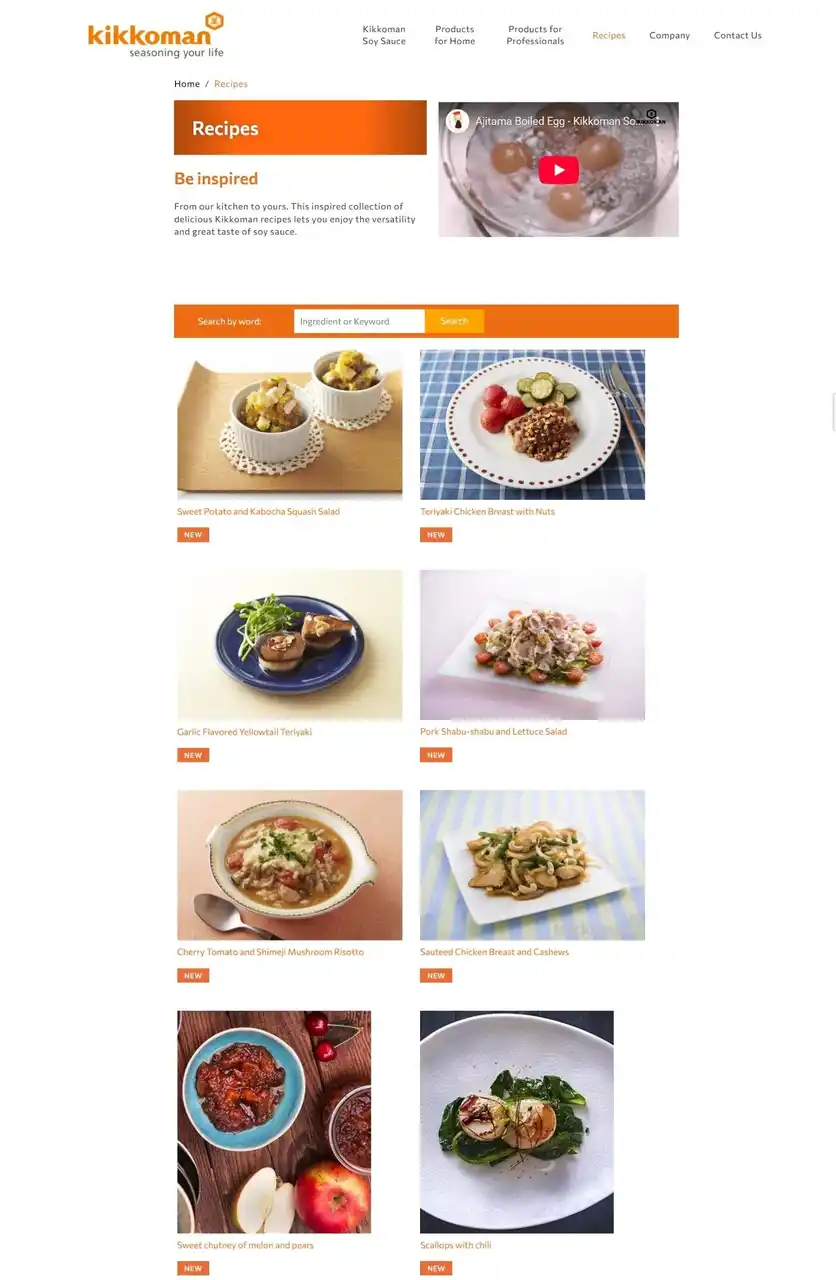Viewport: 836px width, 1280px height.
Task: Go to the Company page
Action: 669,35
